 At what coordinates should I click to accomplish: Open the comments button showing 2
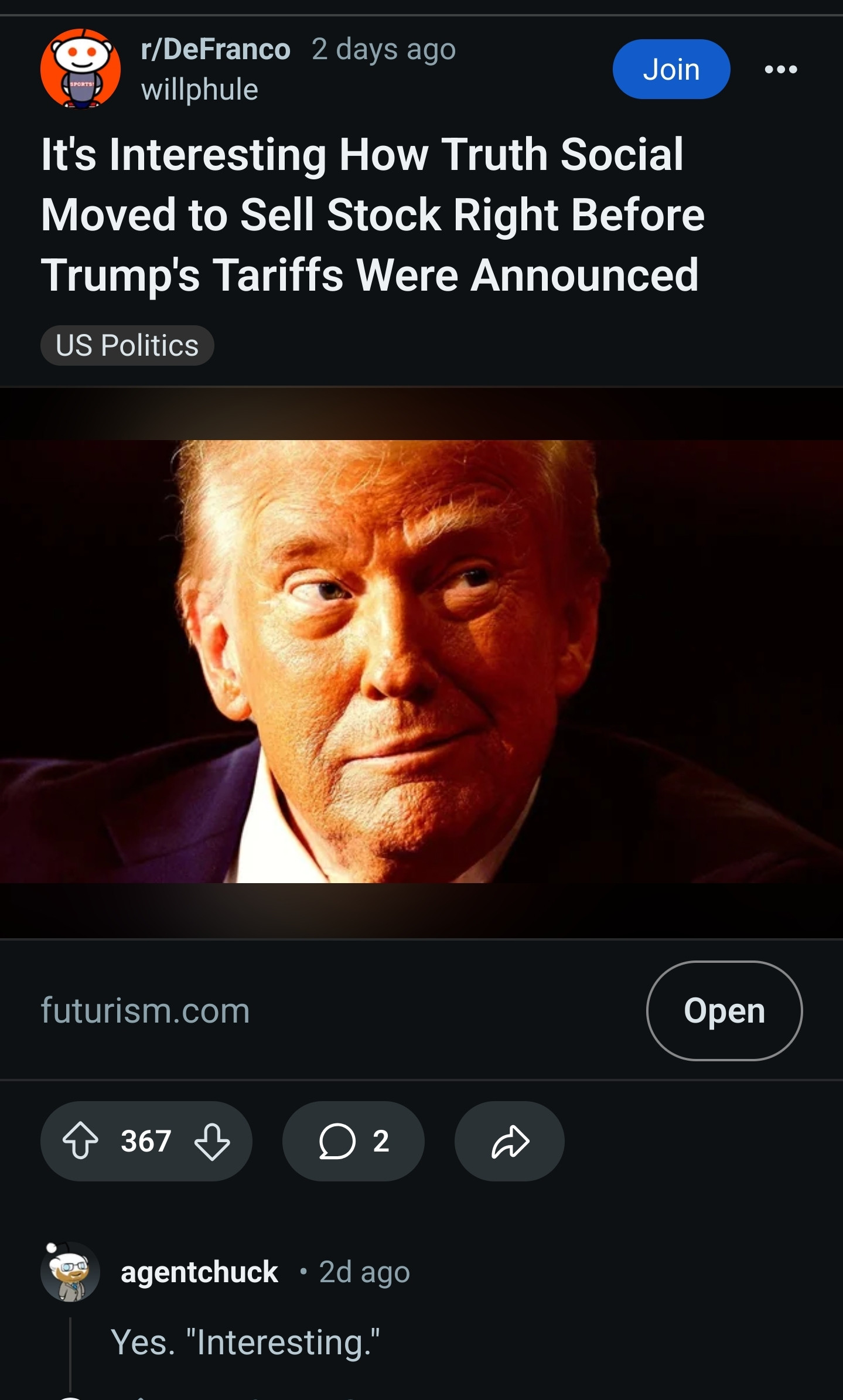pyautogui.click(x=353, y=1142)
